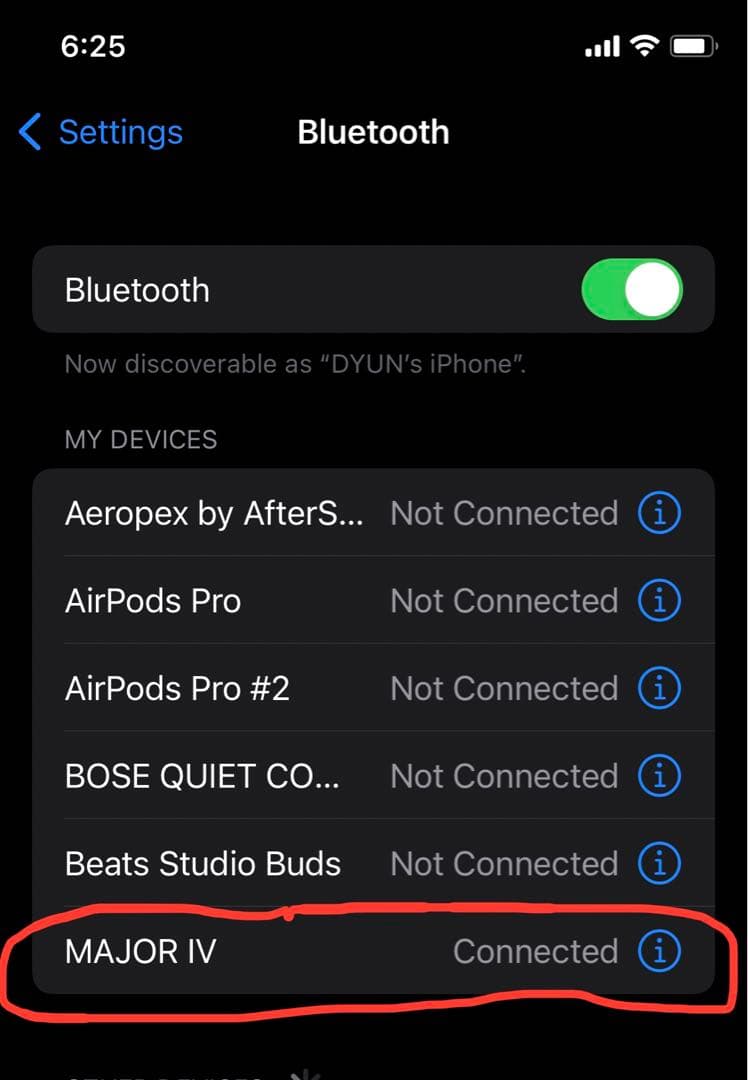Connect to the BOSE QUIET CO... device

(202, 776)
